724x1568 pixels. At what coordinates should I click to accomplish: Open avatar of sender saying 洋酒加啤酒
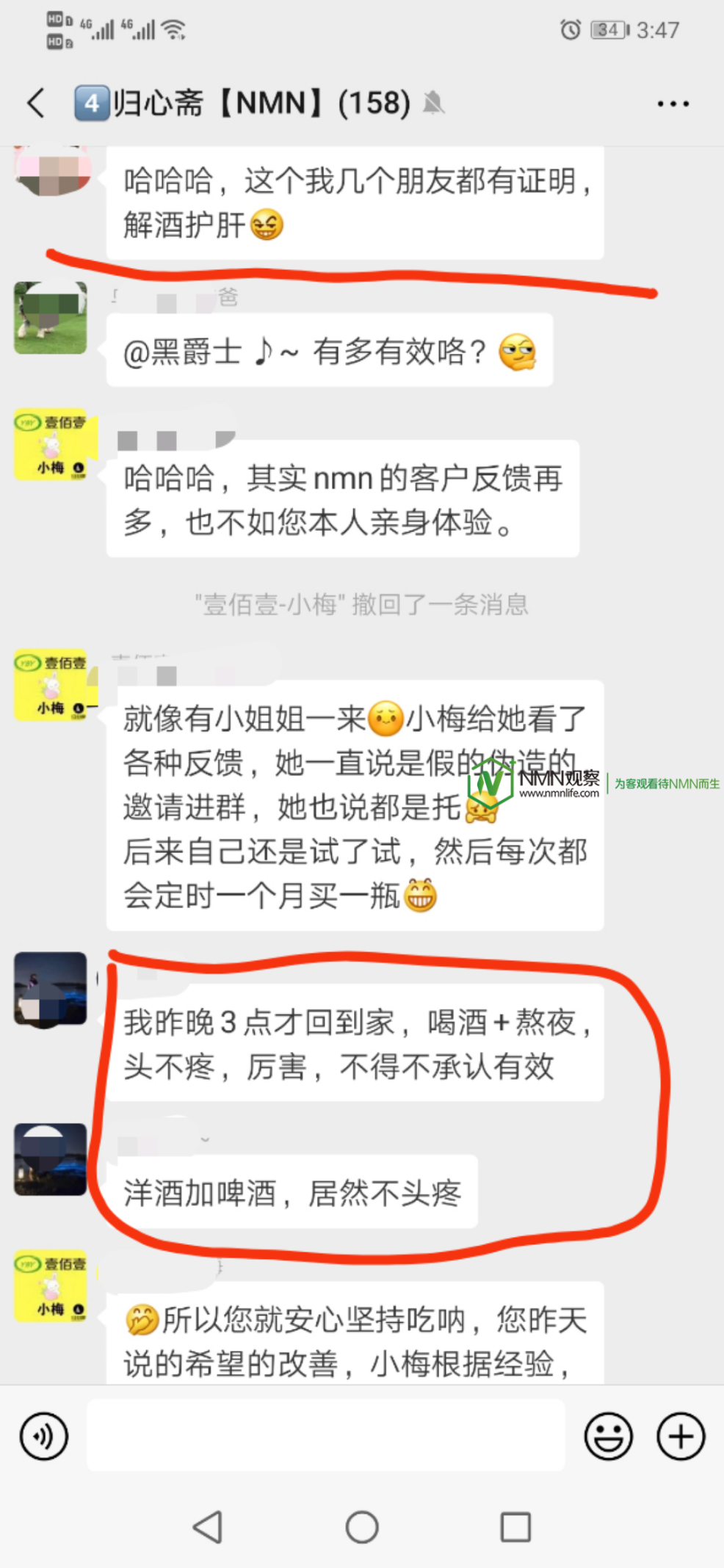51,1159
